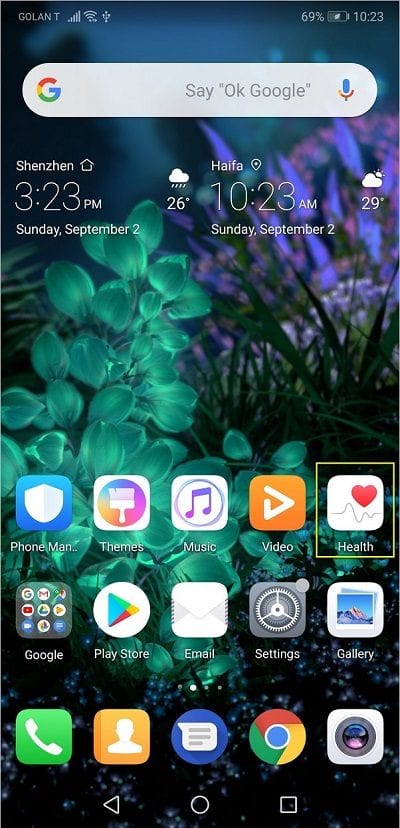Screen dimensions: 400x828
Task: Tap the system back button
Action: 111,804
